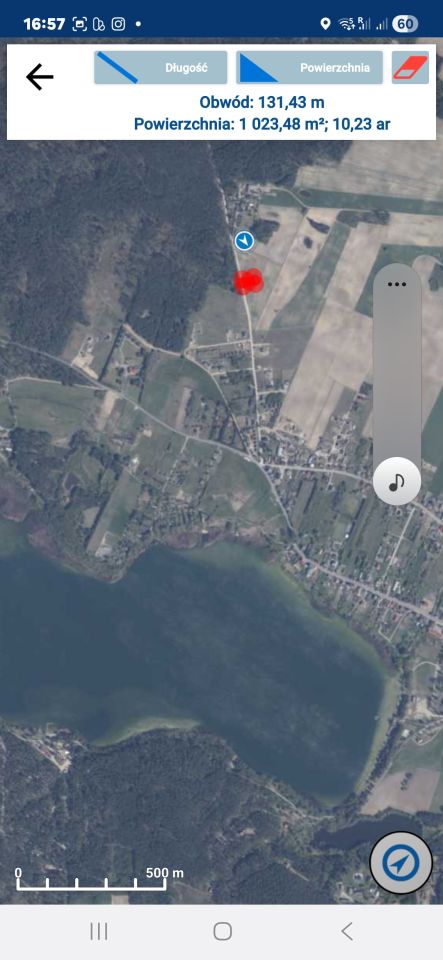Select the Długość length measurement tool
The height and width of the screenshot is (960, 443).
(x=160, y=67)
